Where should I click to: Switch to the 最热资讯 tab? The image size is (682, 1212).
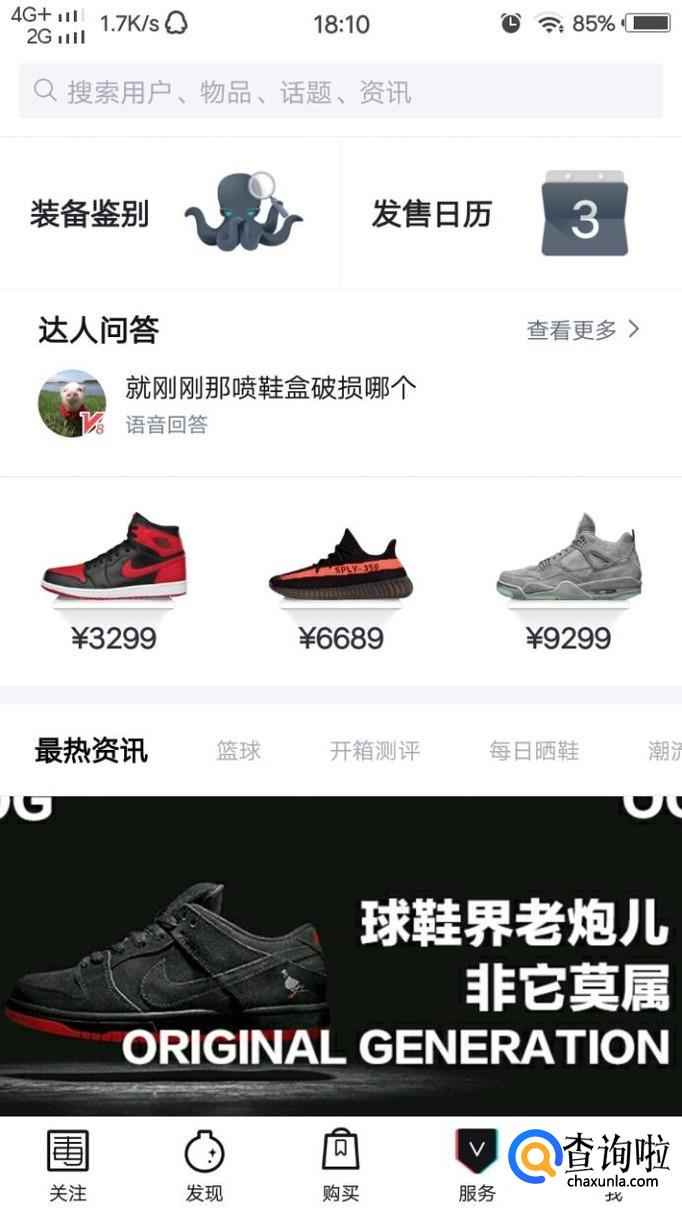[91, 751]
